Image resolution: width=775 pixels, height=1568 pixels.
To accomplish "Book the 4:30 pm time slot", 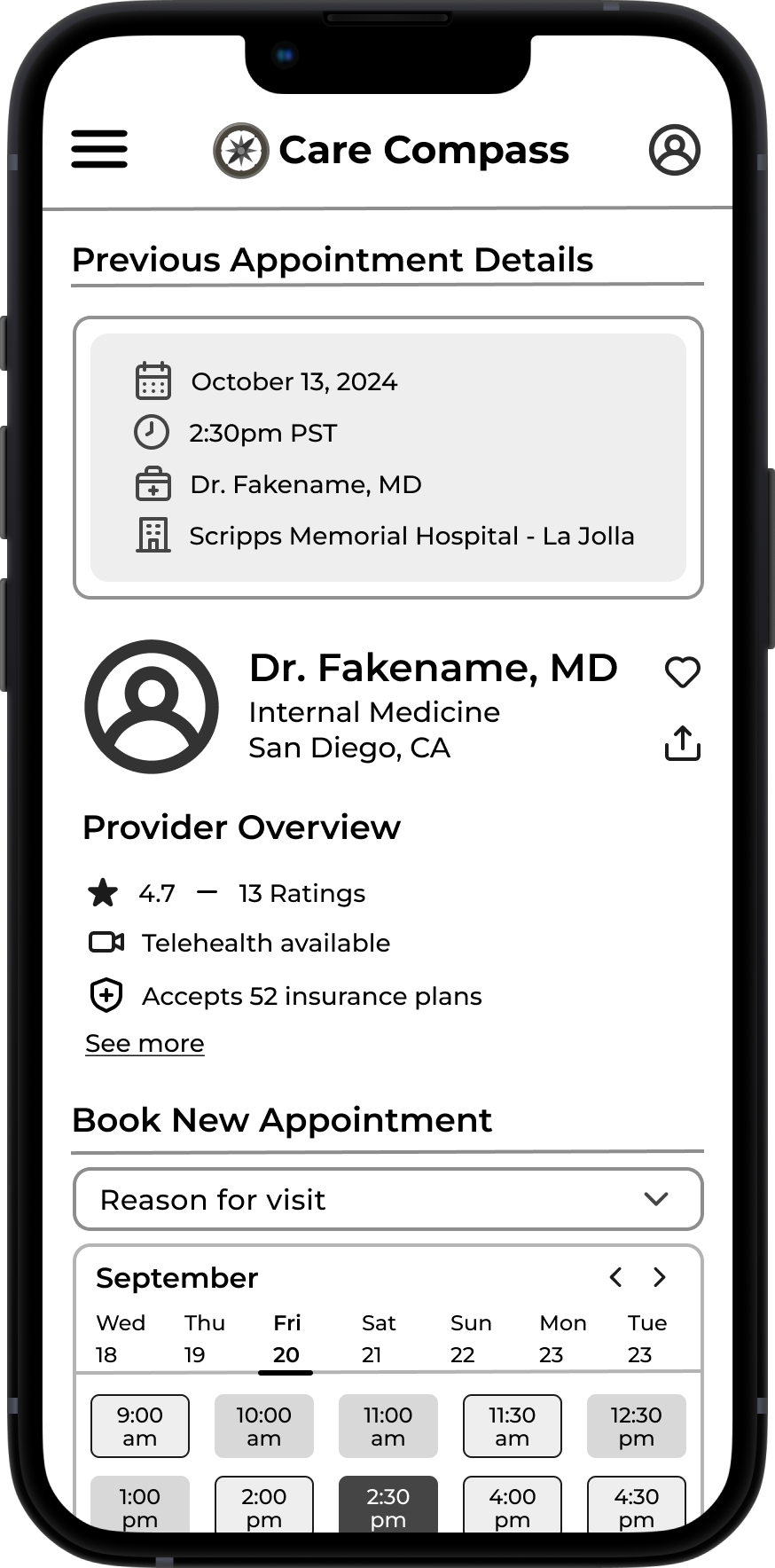I will [637, 1505].
